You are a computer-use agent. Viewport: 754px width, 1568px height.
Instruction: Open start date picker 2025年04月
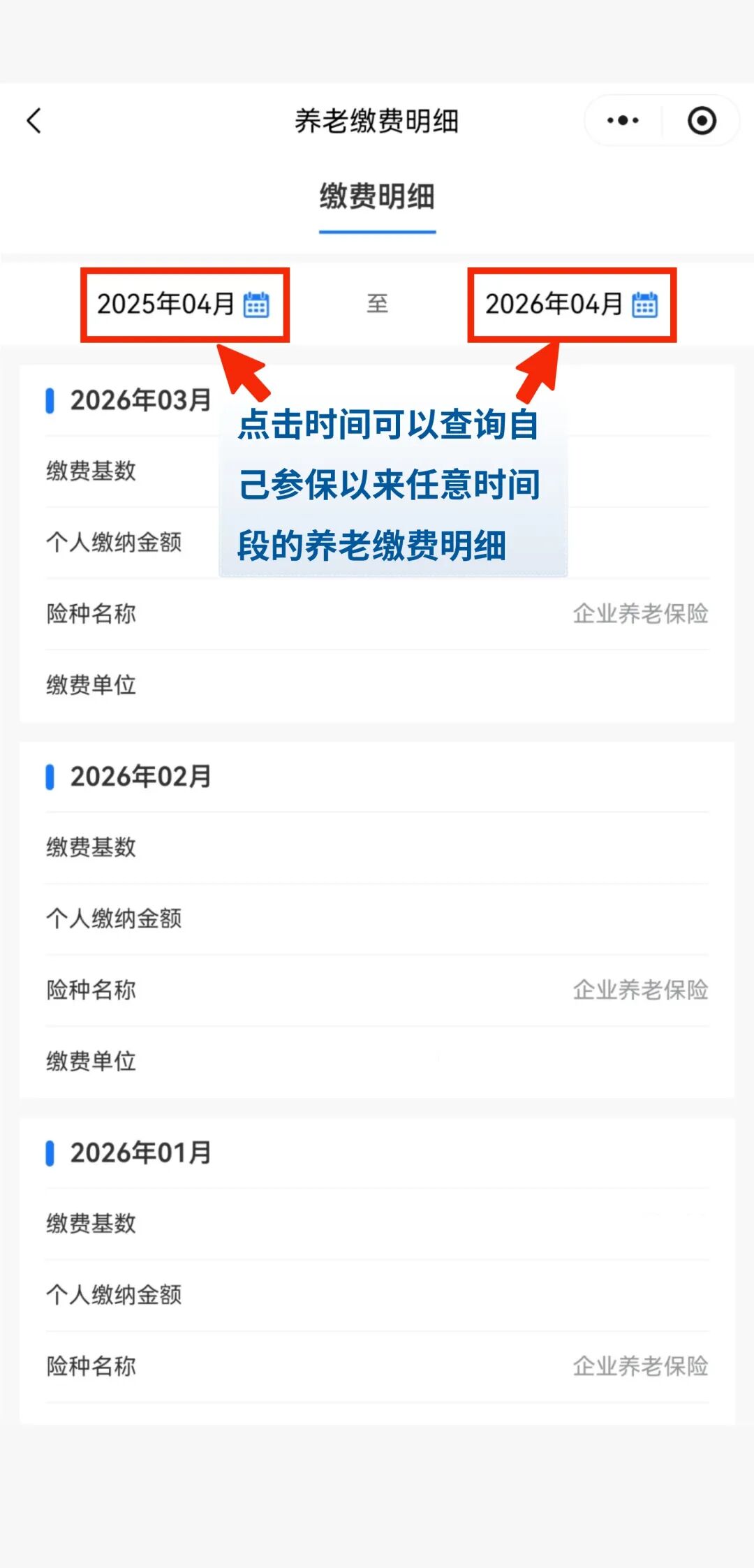(x=184, y=305)
